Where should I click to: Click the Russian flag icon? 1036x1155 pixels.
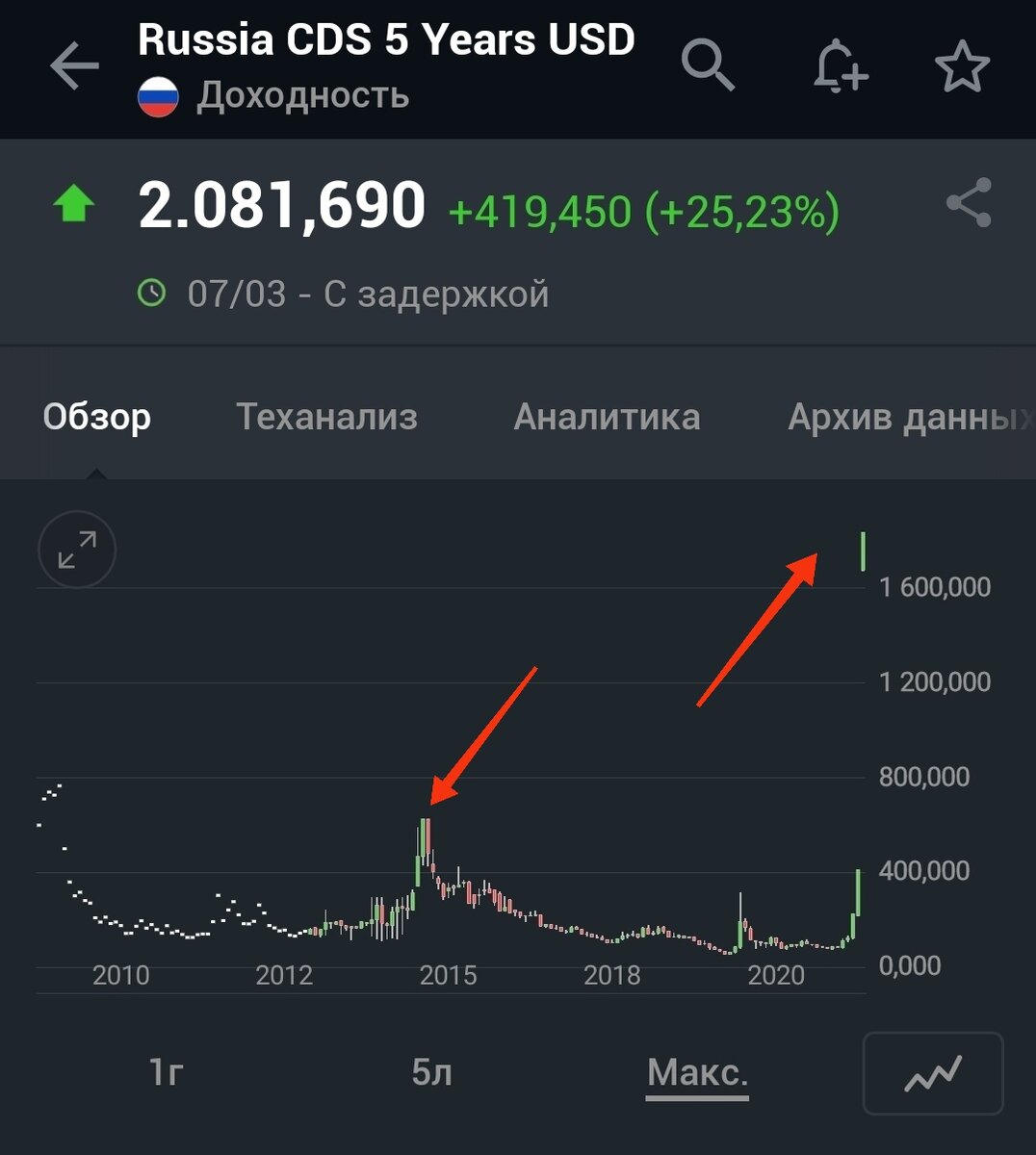tap(157, 95)
